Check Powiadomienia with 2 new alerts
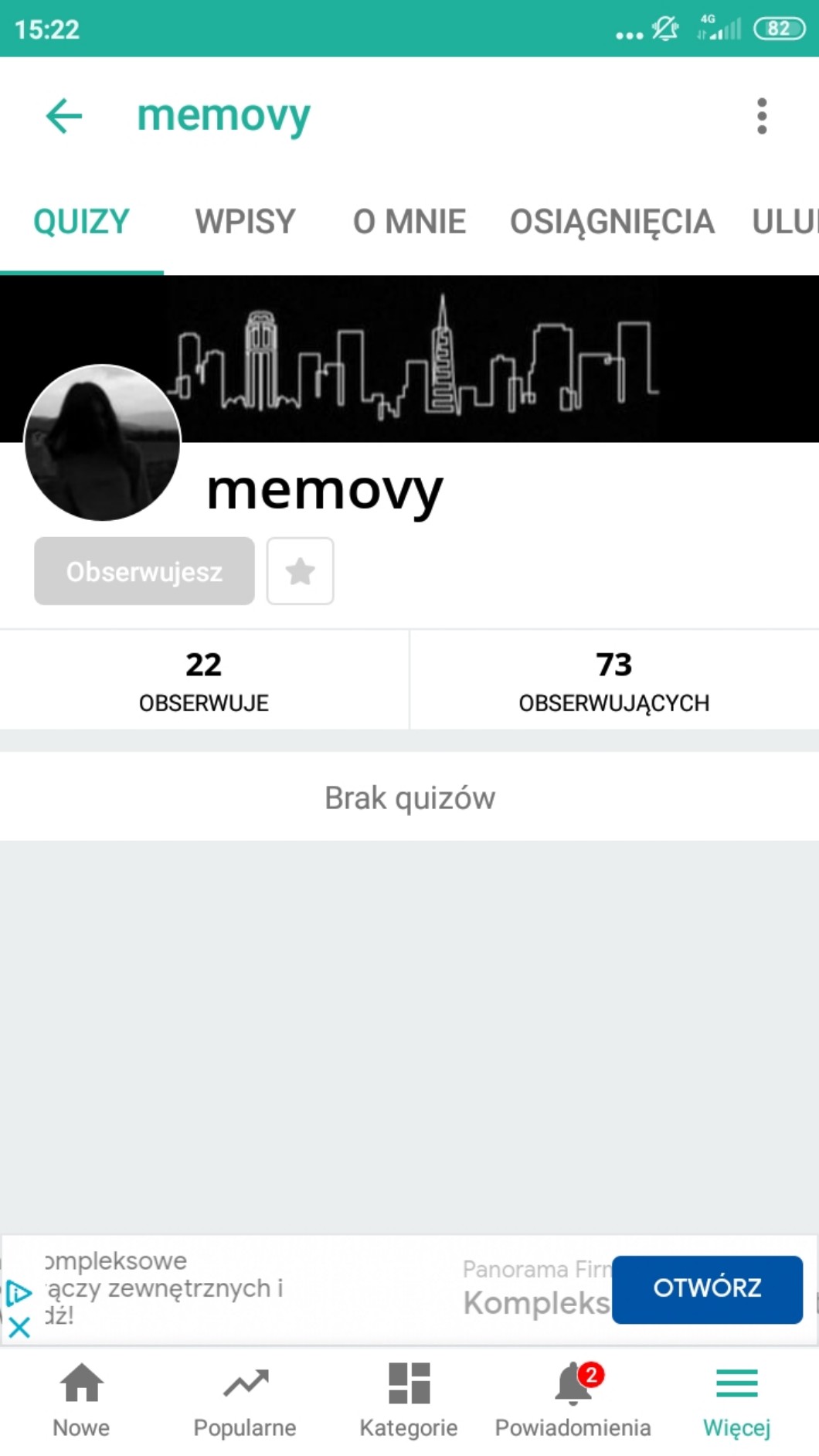 pos(573,1399)
